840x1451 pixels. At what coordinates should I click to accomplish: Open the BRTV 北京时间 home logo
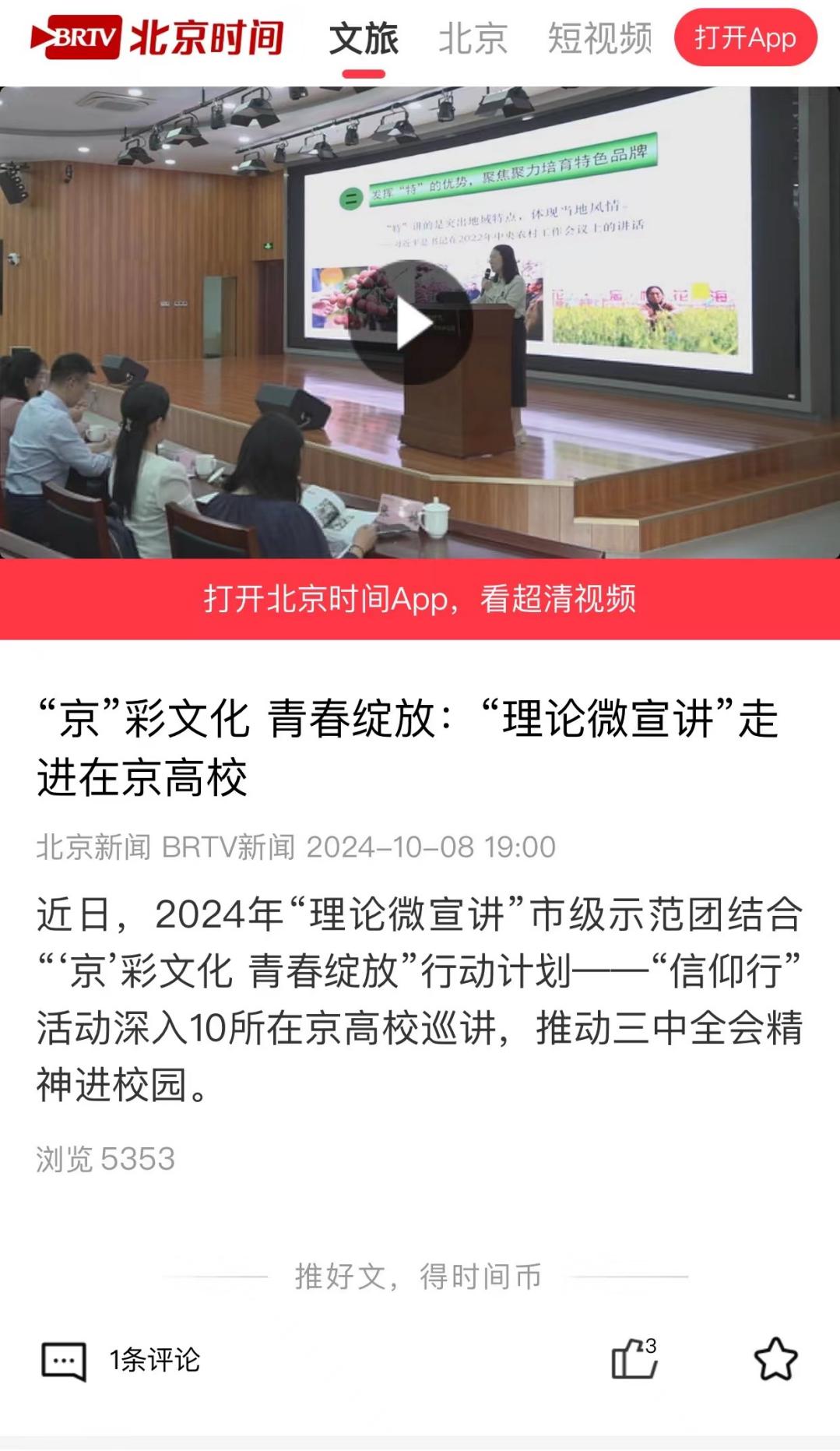click(x=157, y=37)
